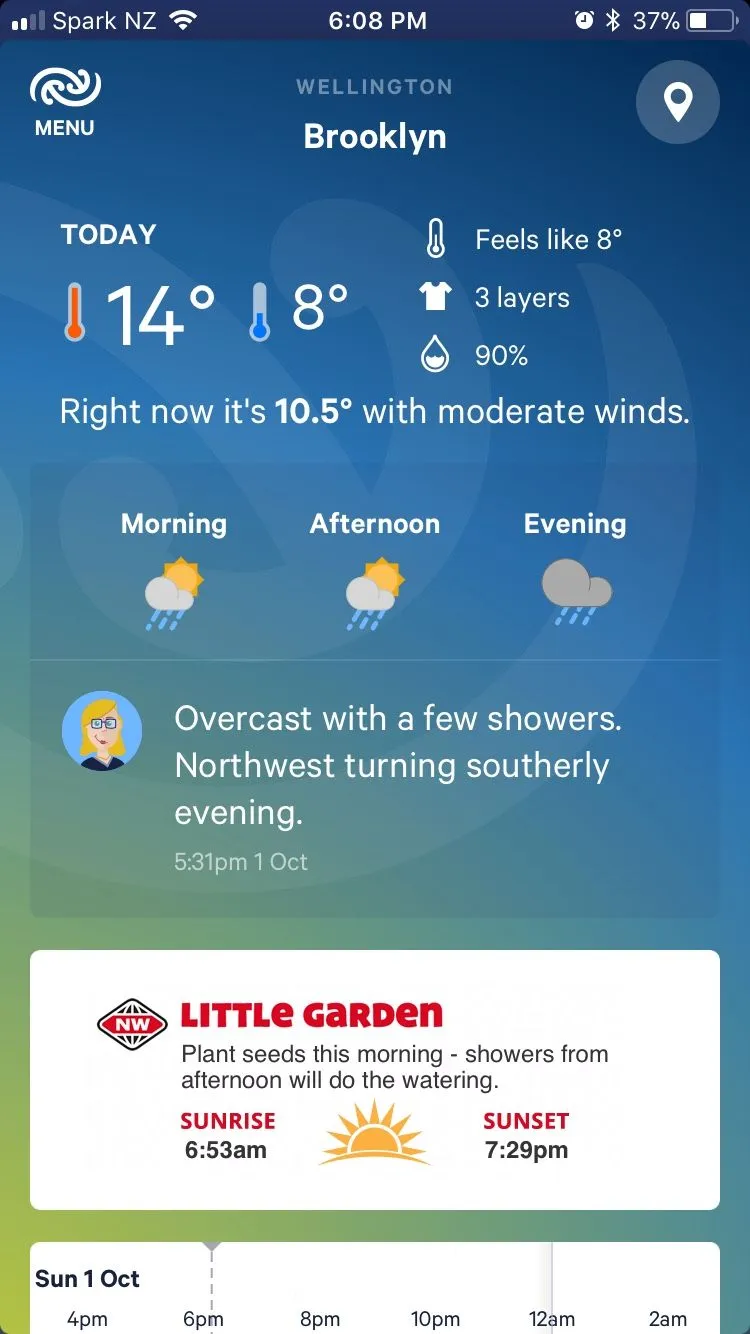The height and width of the screenshot is (1334, 750).
Task: Tap the Brooklyn location title
Action: point(375,136)
